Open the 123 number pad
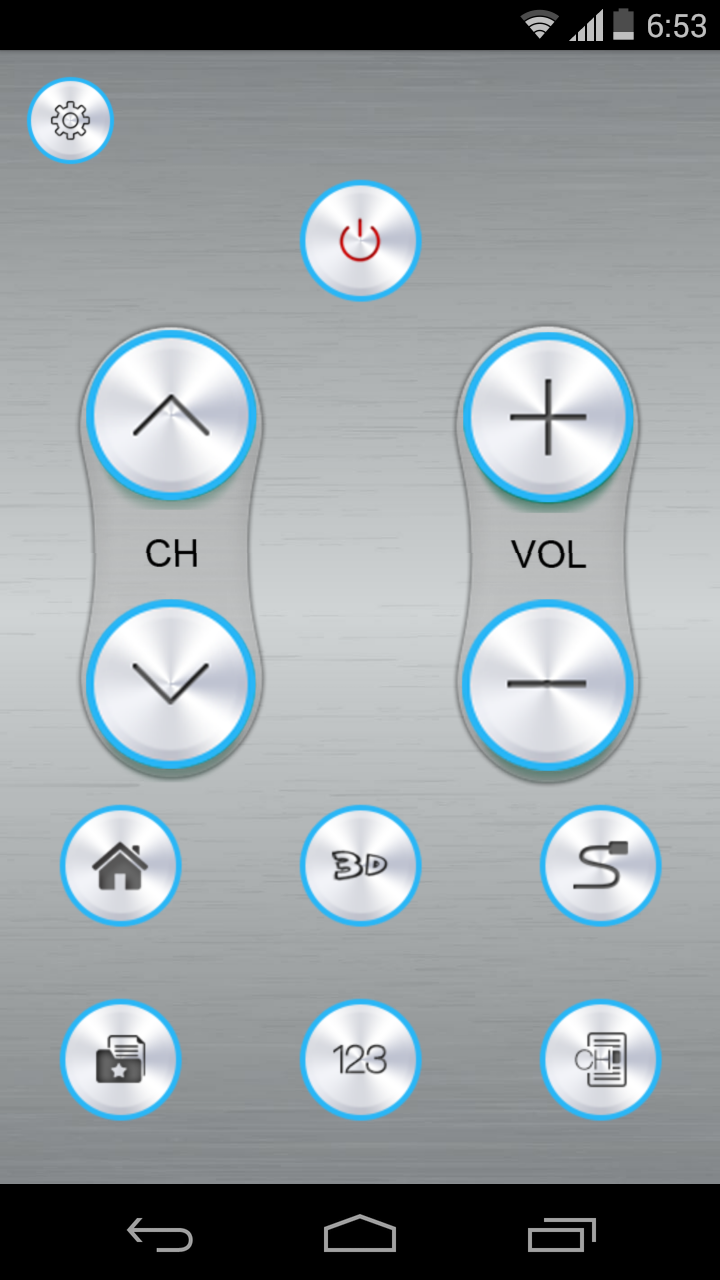Image resolution: width=720 pixels, height=1280 pixels. tap(361, 1059)
